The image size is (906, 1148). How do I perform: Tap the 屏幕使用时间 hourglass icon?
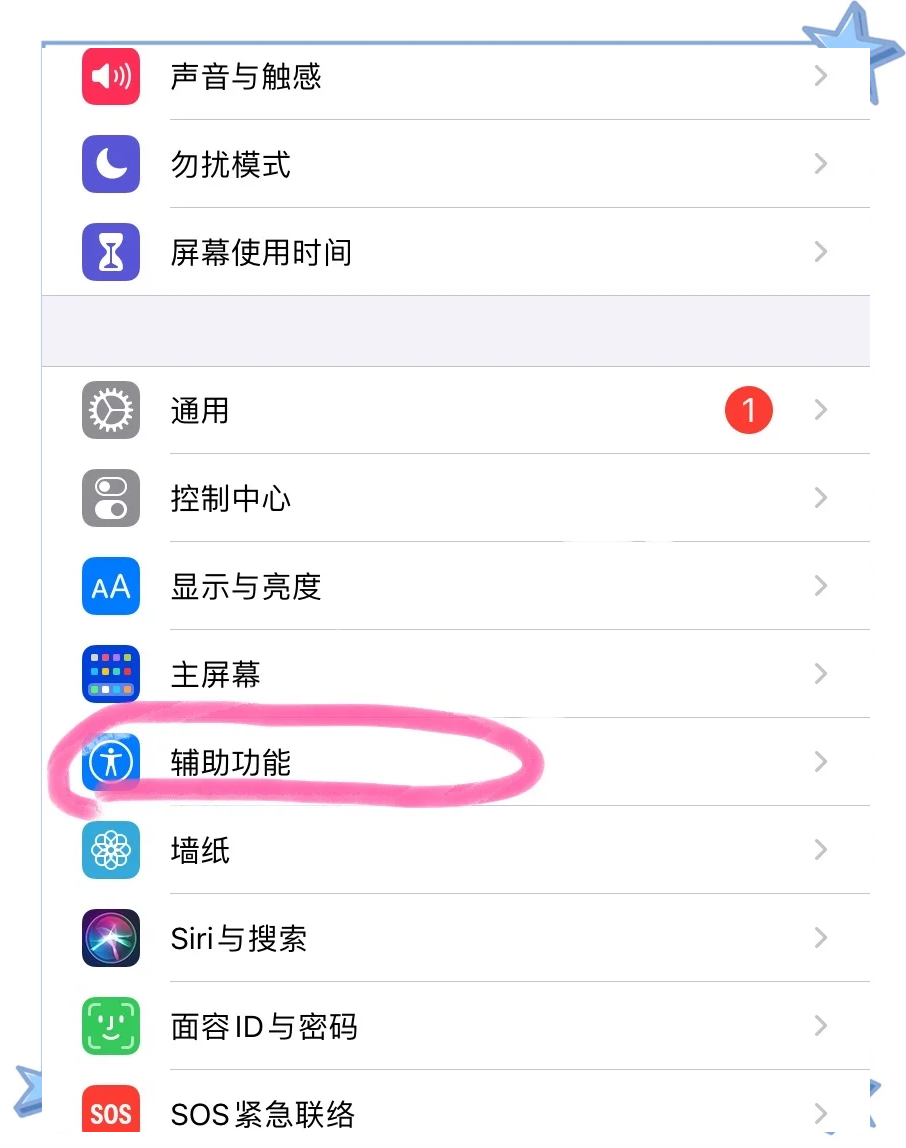(x=110, y=252)
